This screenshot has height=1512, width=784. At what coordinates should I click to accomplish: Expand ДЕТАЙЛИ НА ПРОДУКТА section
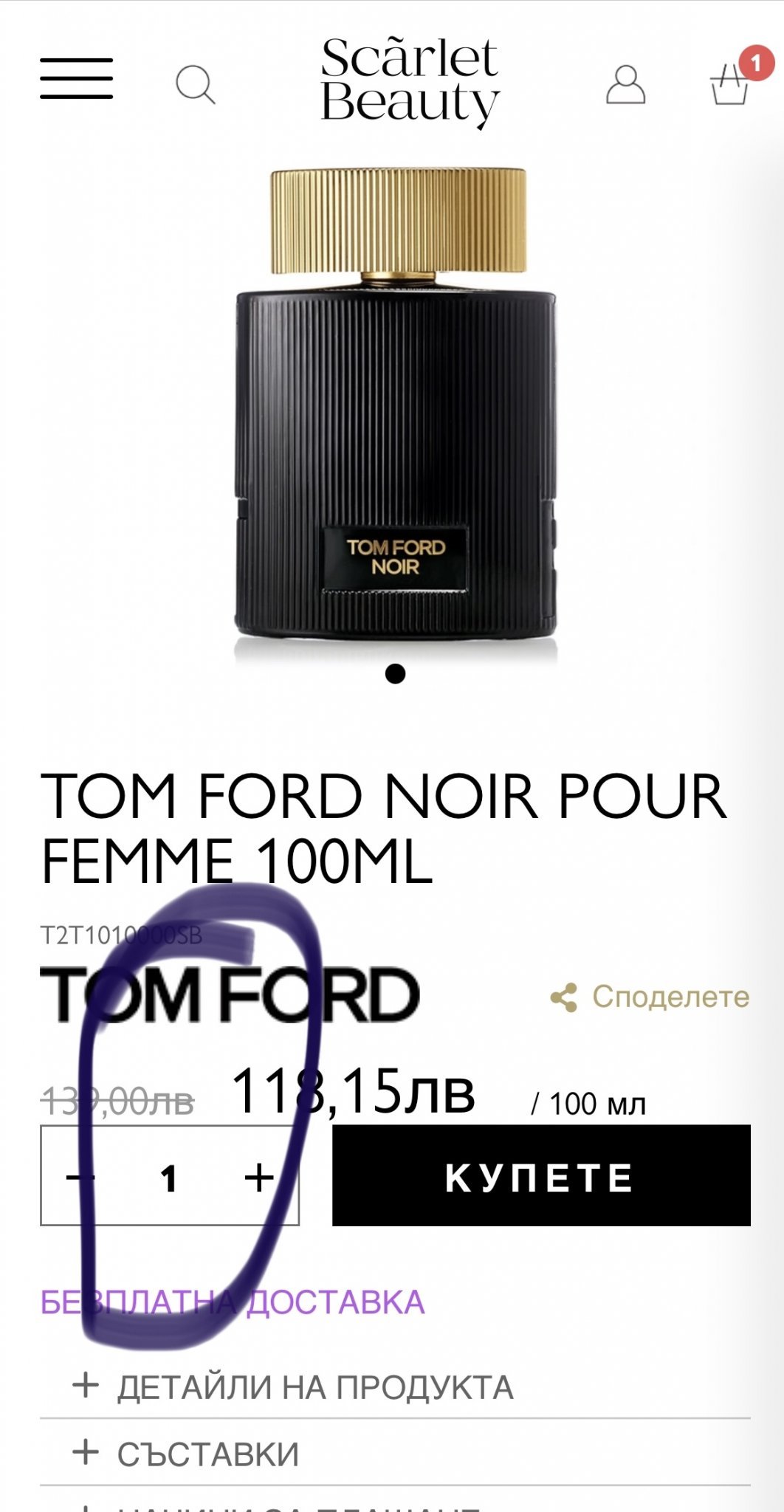[294, 1386]
